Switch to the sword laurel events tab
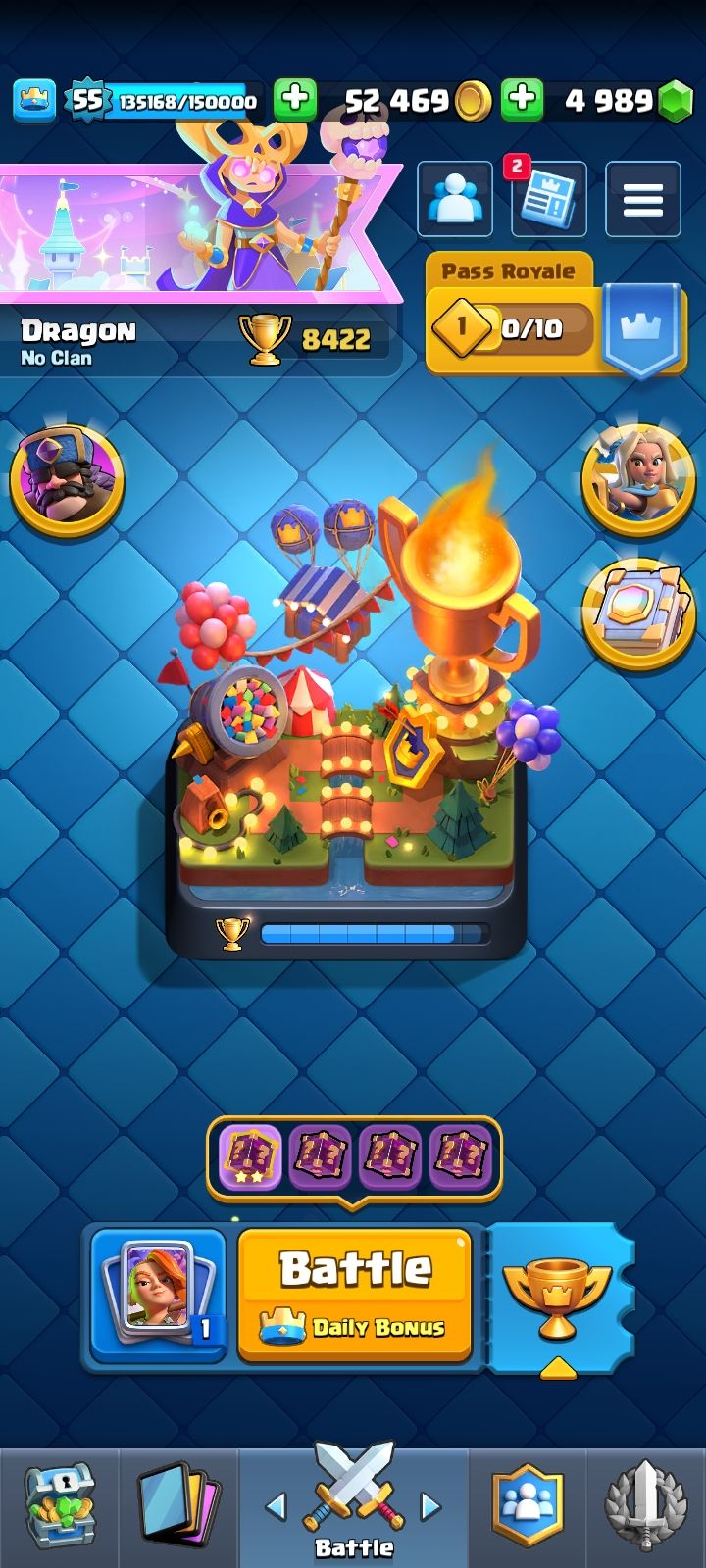This screenshot has height=1568, width=706. pyautogui.click(x=645, y=1506)
